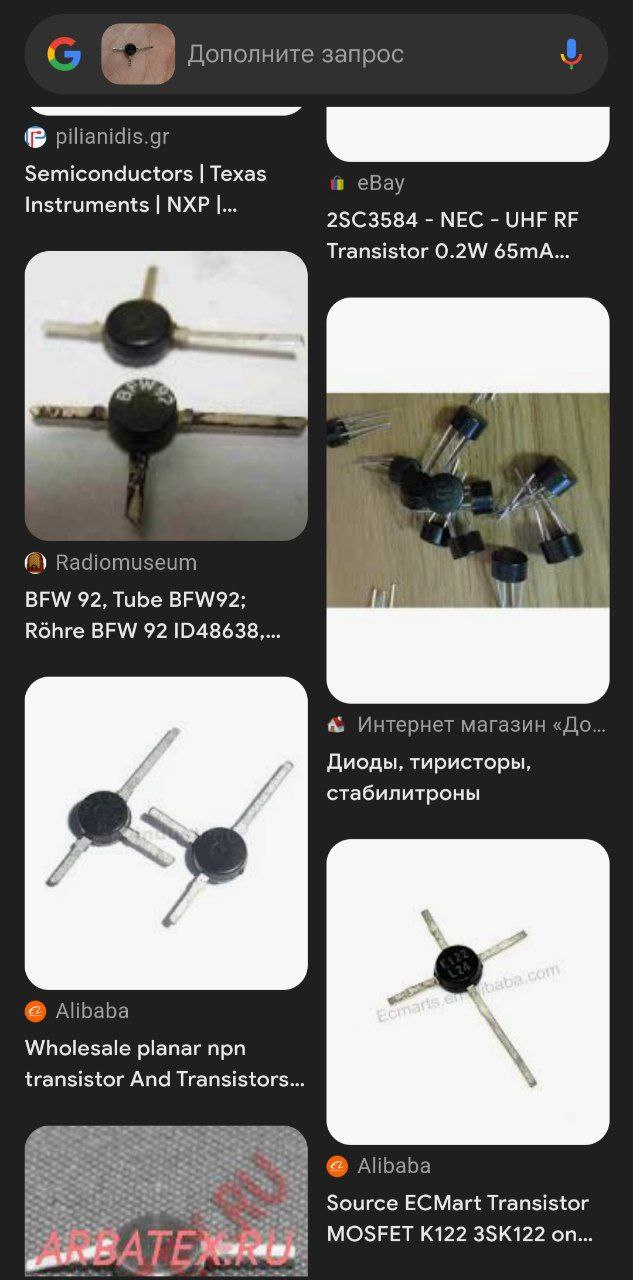Start voice search with the microphone

click(x=571, y=54)
